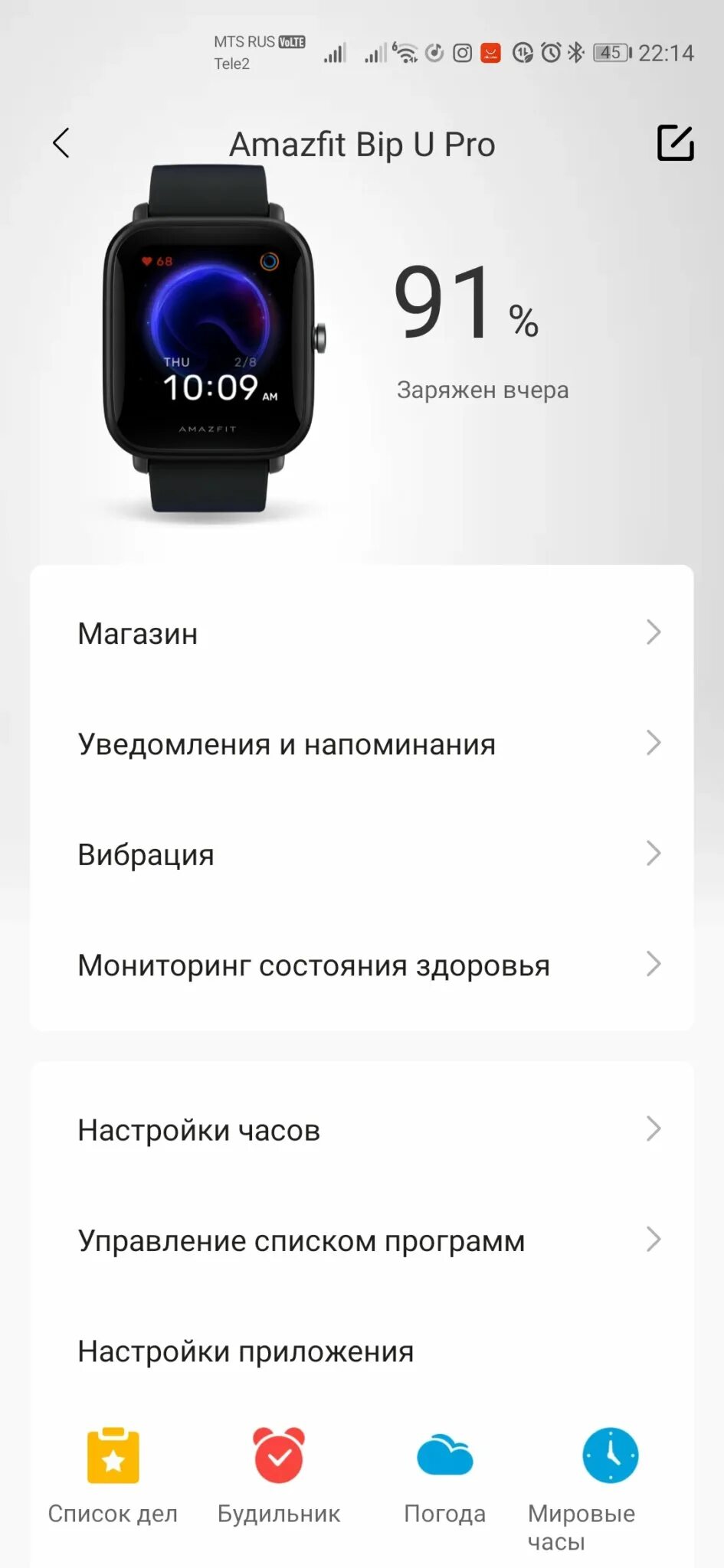724x1568 pixels.
Task: Tap the edit icon next to the title
Action: (675, 143)
